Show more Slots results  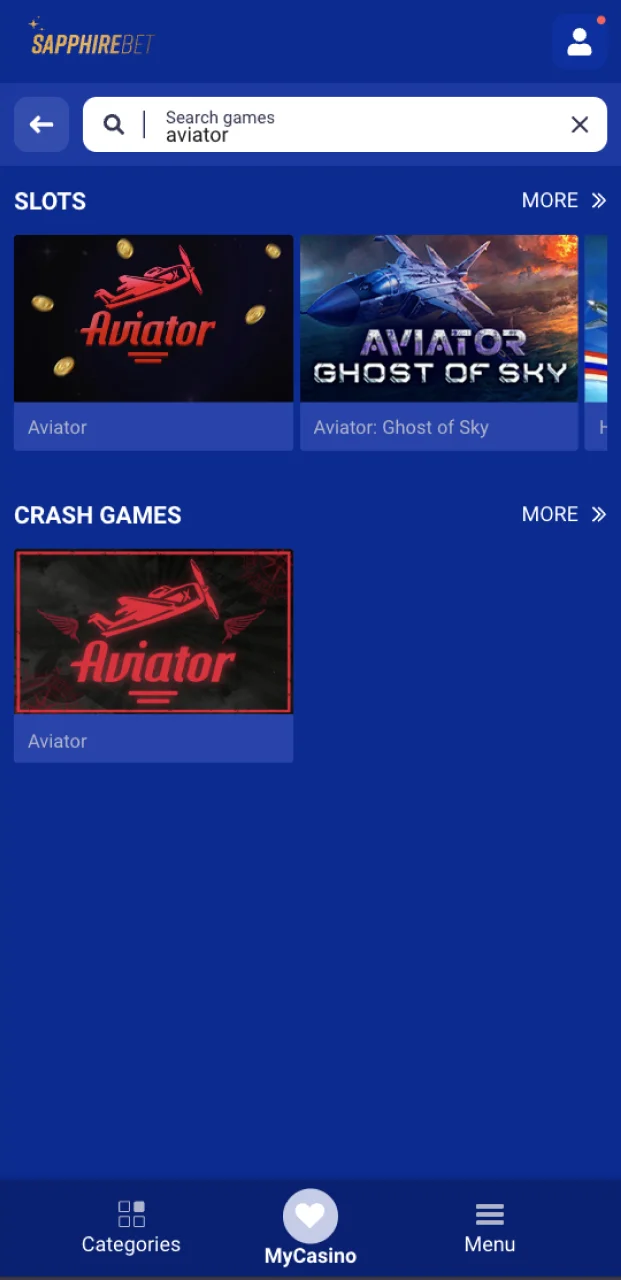pyautogui.click(x=563, y=201)
